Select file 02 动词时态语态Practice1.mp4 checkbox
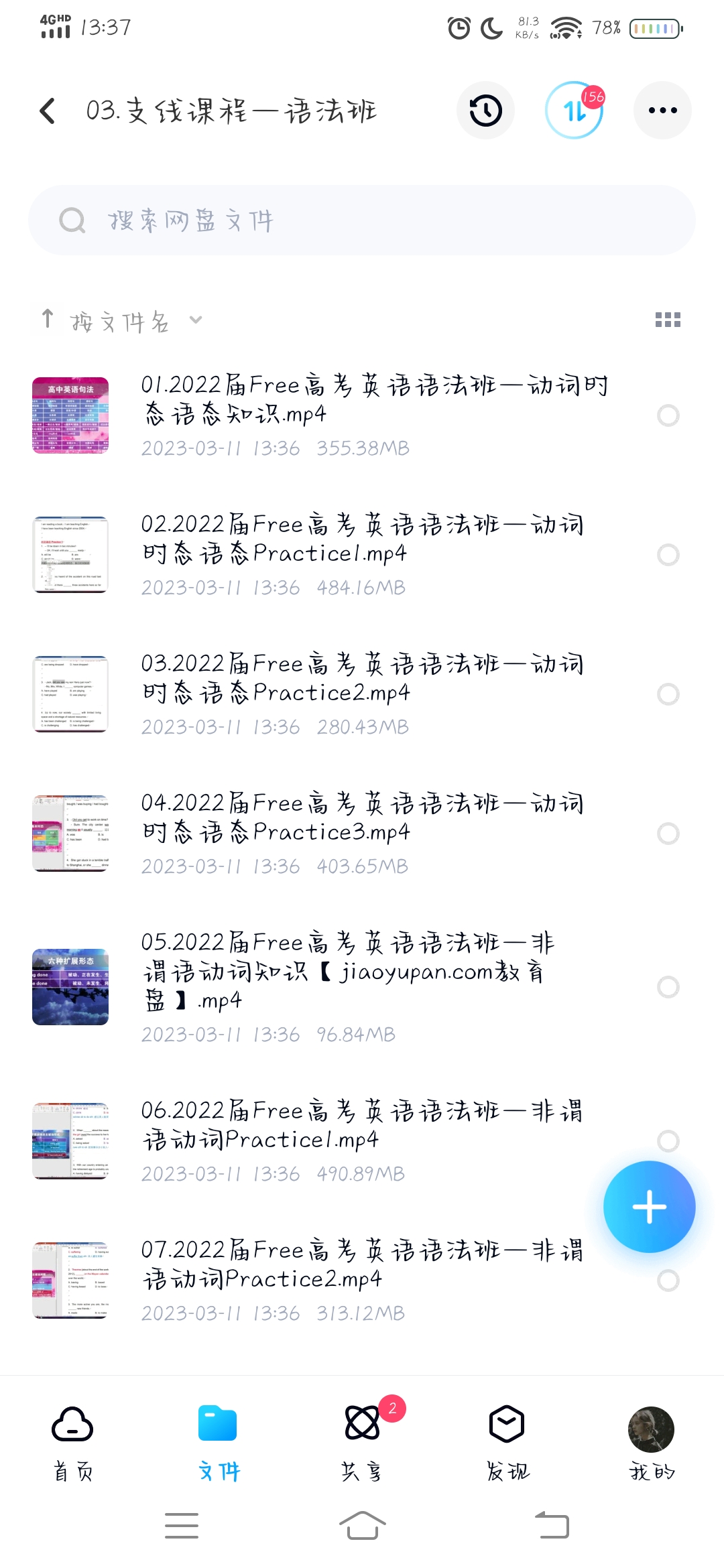 (668, 555)
